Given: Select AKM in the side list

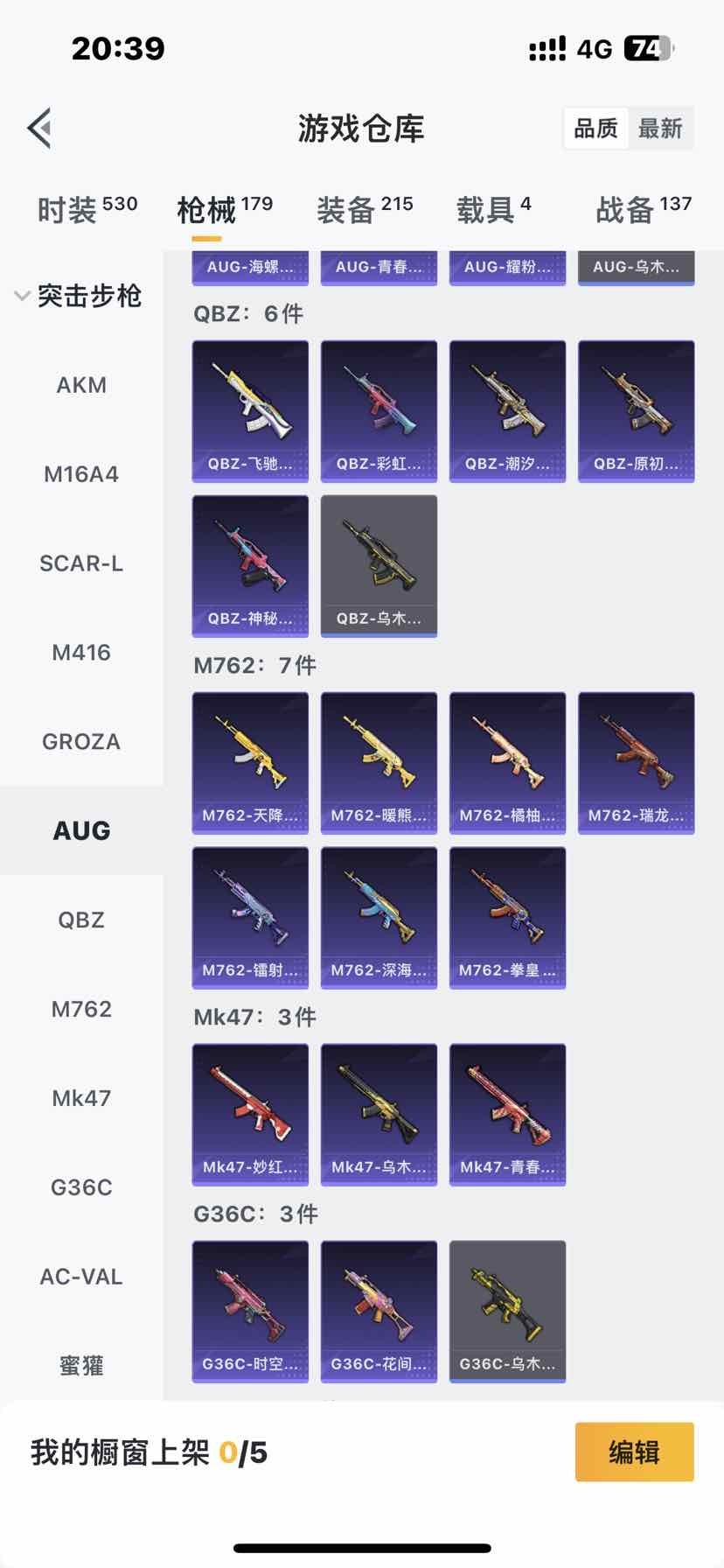Looking at the screenshot, I should (x=81, y=385).
